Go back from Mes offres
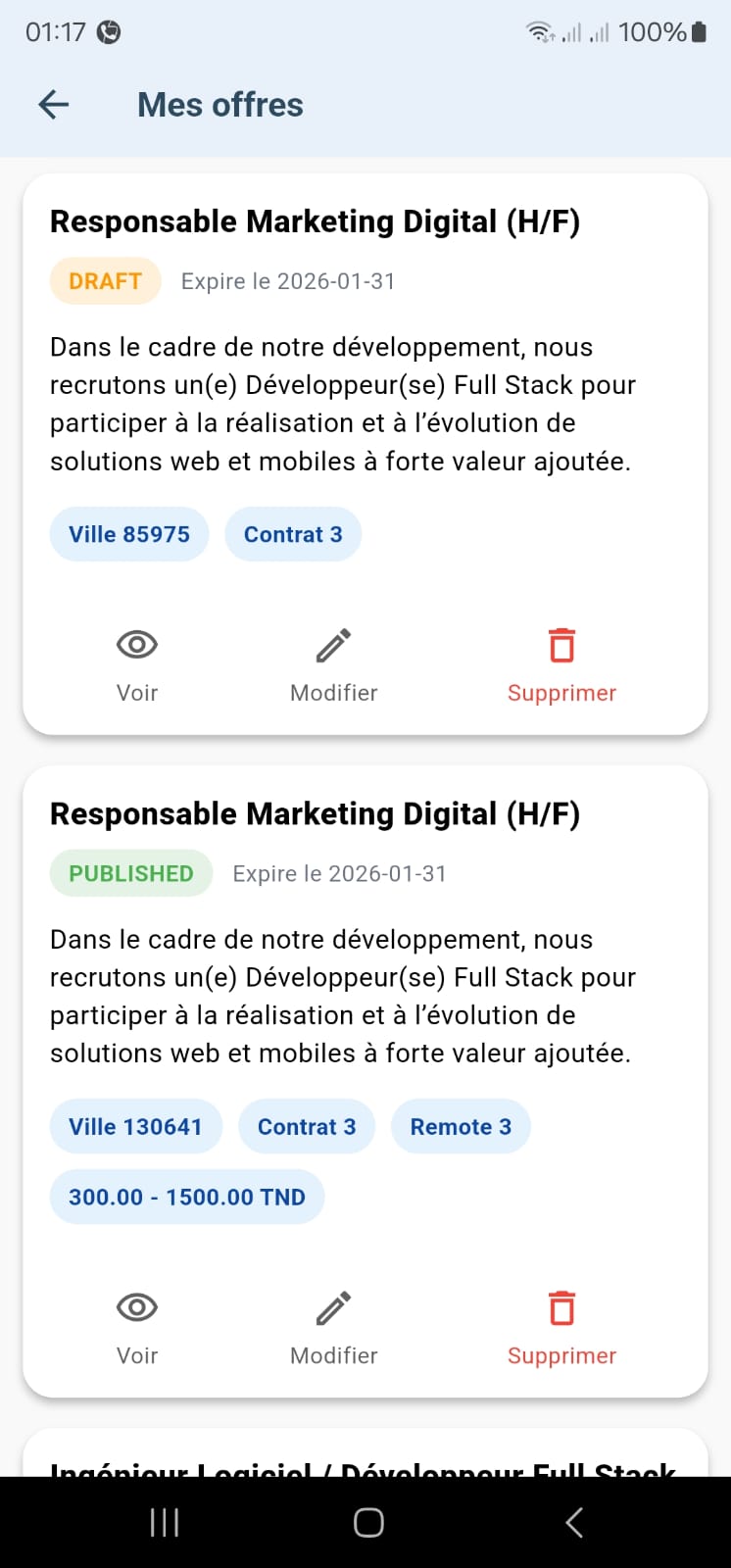731x1568 pixels. [x=54, y=105]
